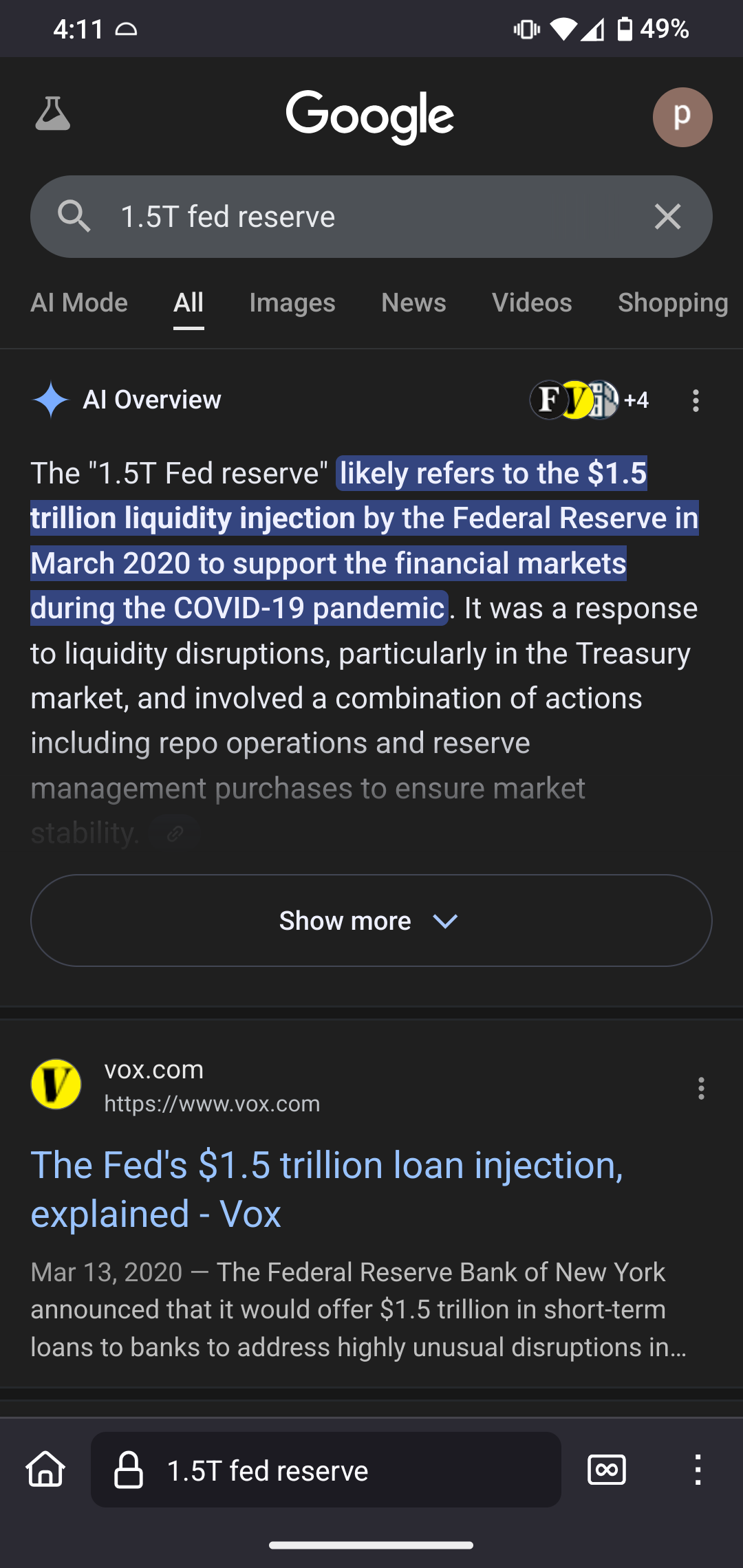Switch to the Videos tab
This screenshot has height=1568, width=743.
(x=532, y=303)
